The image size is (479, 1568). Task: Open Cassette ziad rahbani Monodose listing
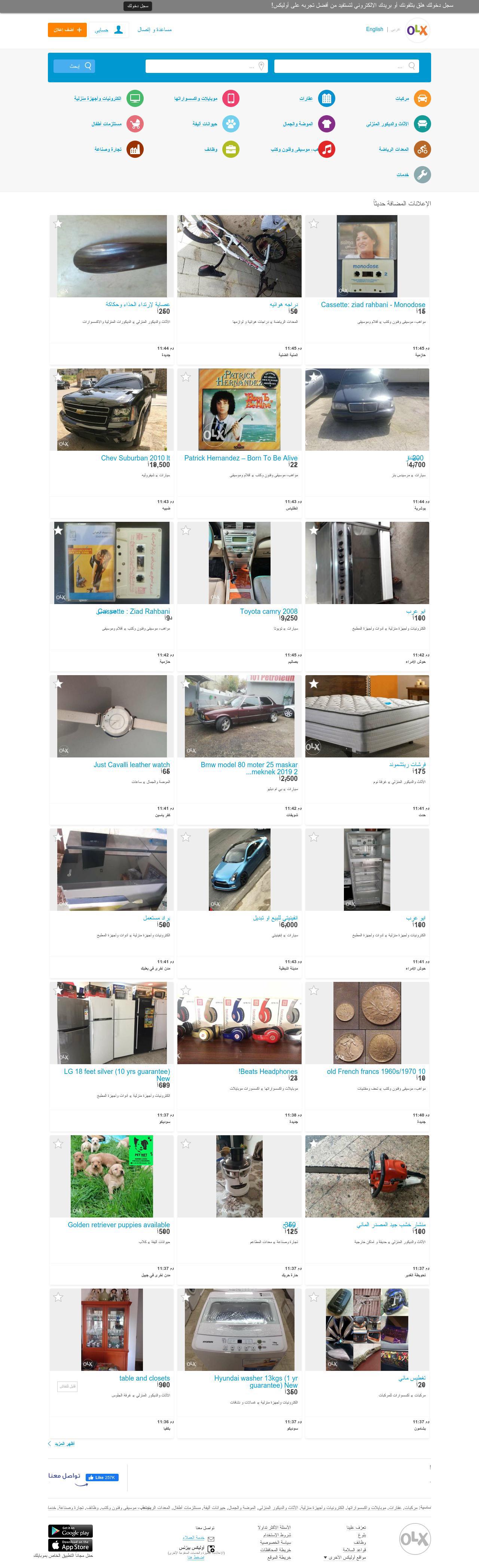pos(372,304)
